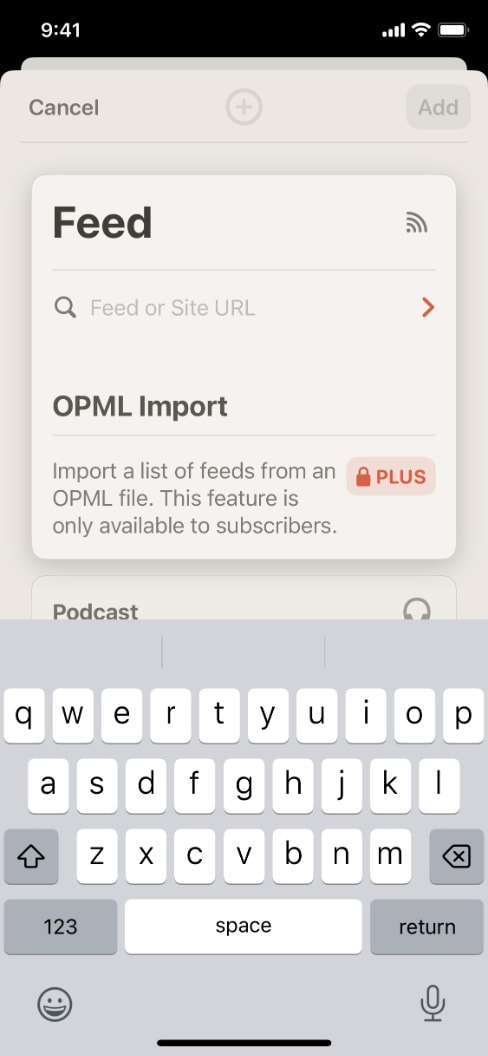This screenshot has width=488, height=1056.
Task: Tap the locked PLUS badge
Action: click(x=391, y=477)
